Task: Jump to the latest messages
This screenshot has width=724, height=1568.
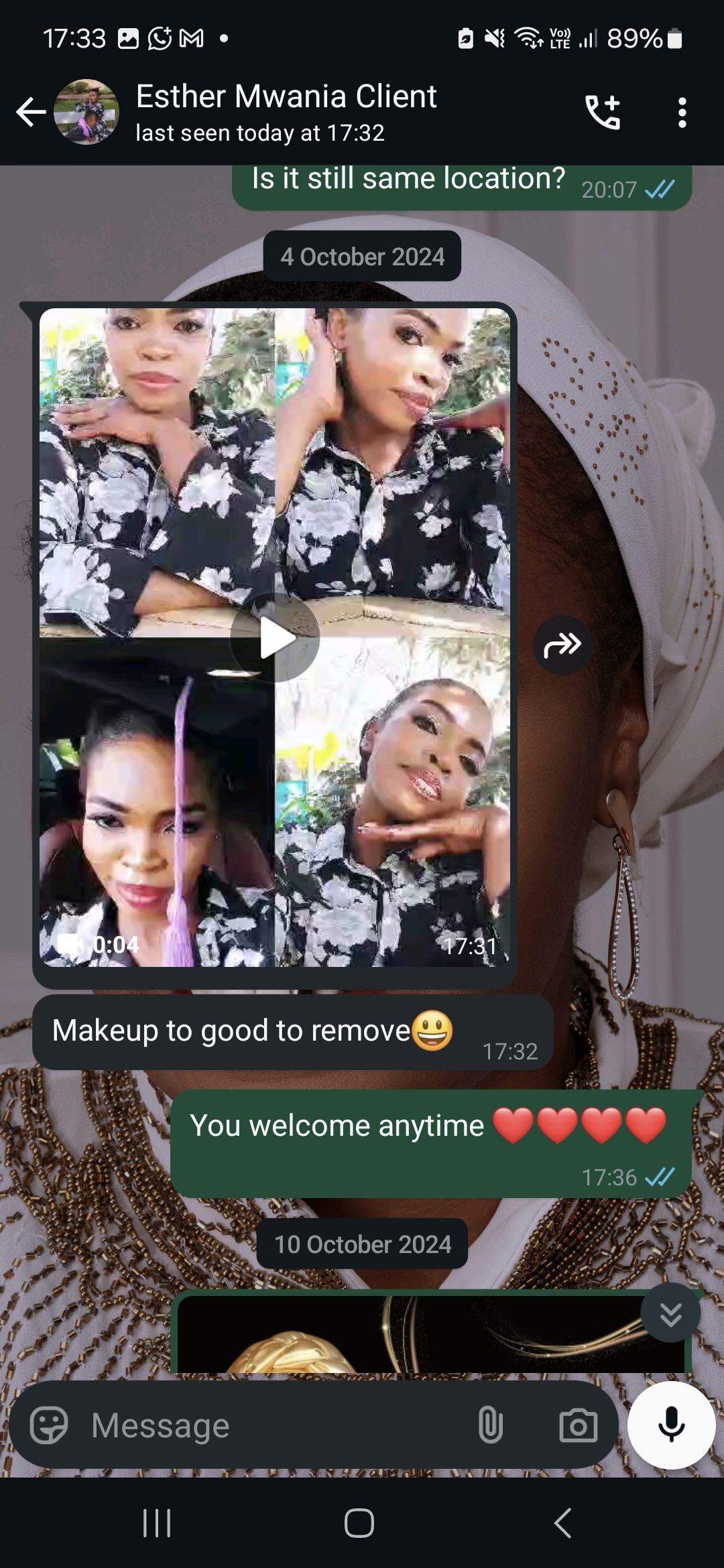Action: tap(670, 1313)
